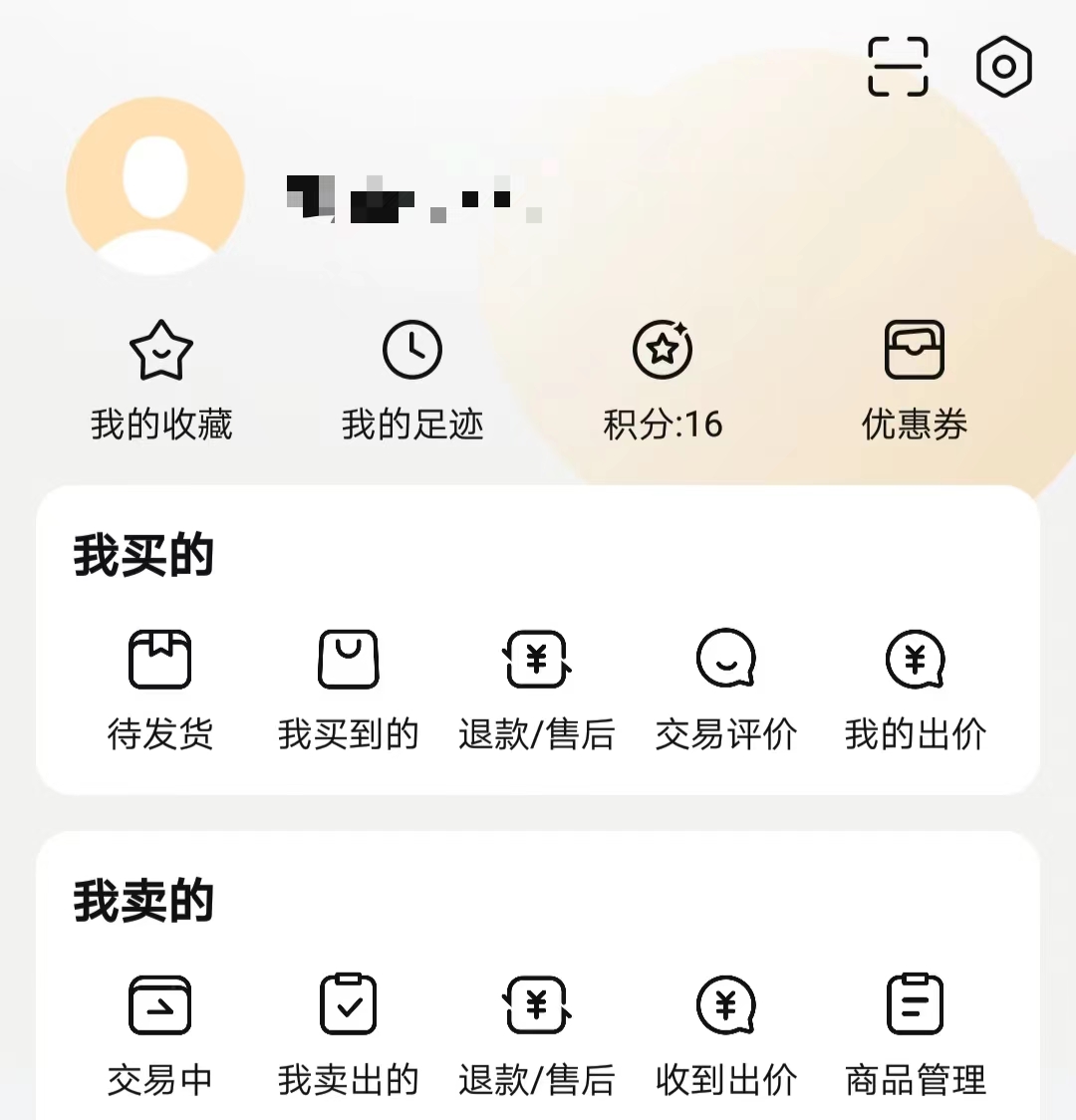Check 收到出价 received offers
The height and width of the screenshot is (1120, 1076).
point(726,1034)
